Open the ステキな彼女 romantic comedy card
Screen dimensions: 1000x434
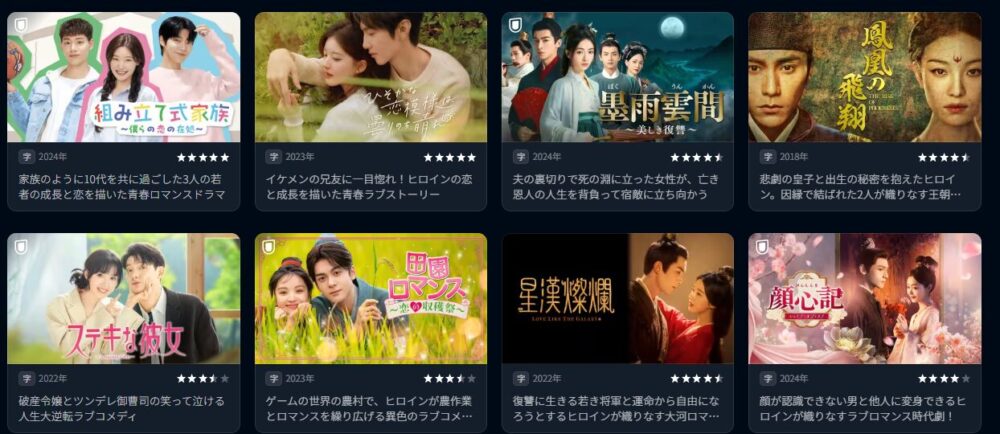123,299
